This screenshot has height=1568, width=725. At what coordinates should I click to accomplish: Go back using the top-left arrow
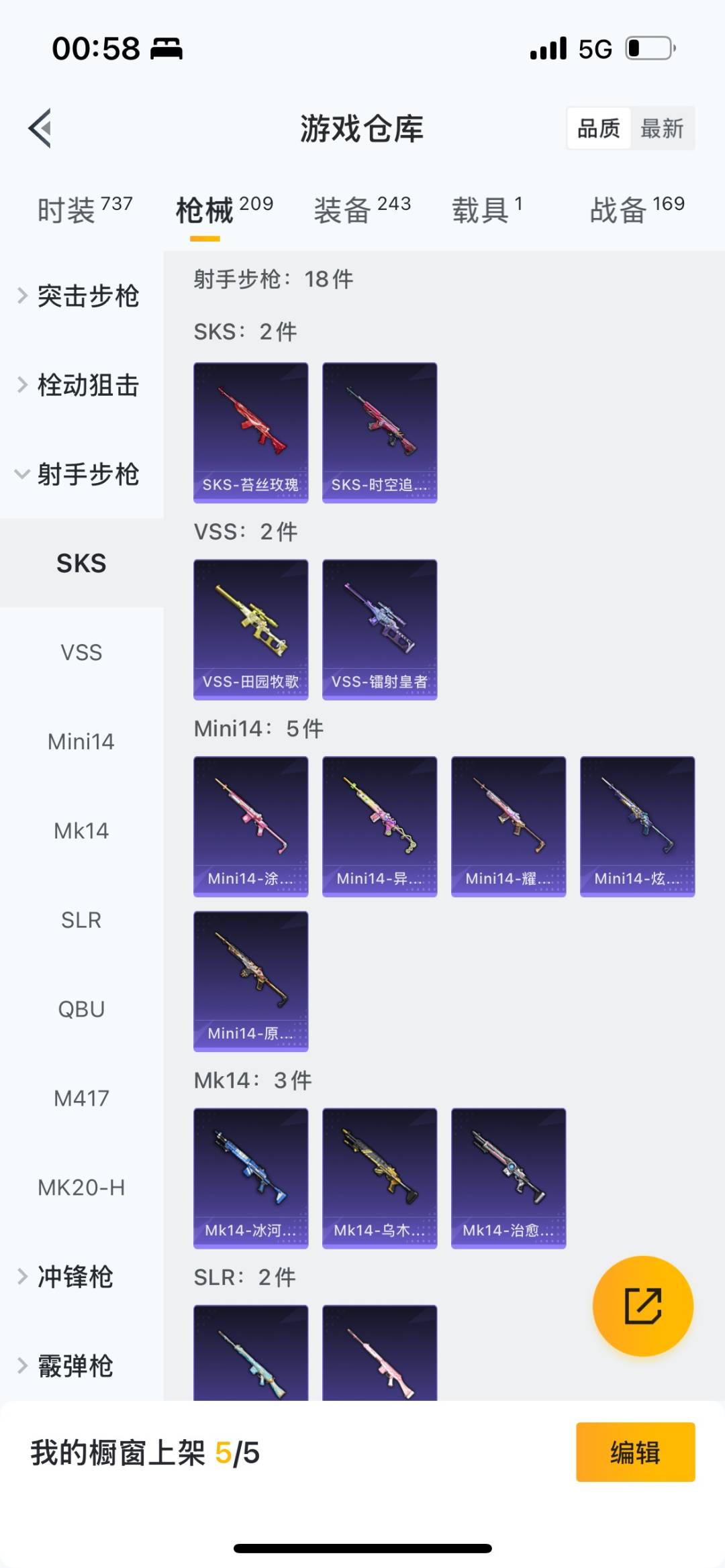pos(40,127)
